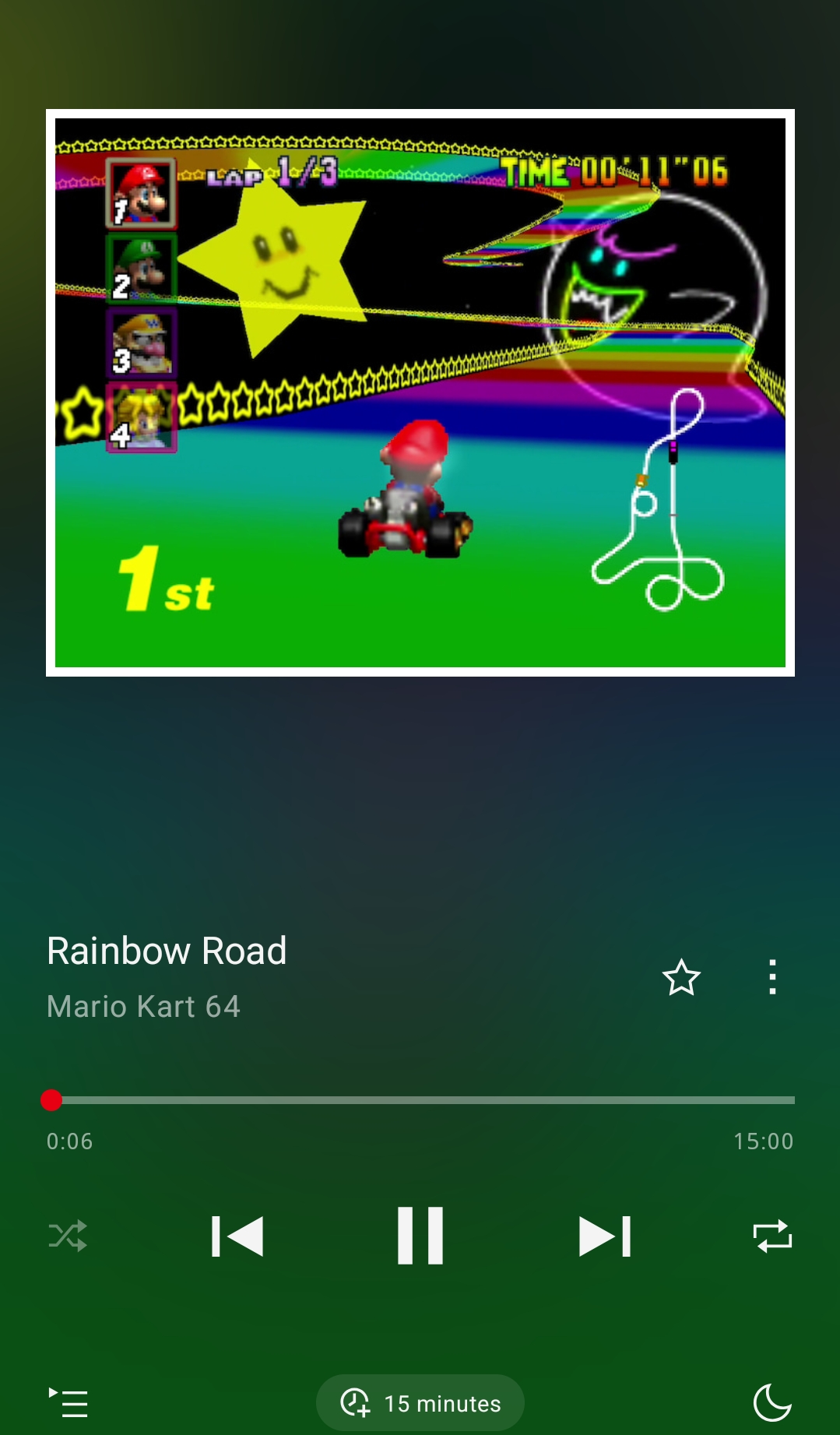Open the three-dot overflow menu
Screen dimensions: 840x1435
772,977
